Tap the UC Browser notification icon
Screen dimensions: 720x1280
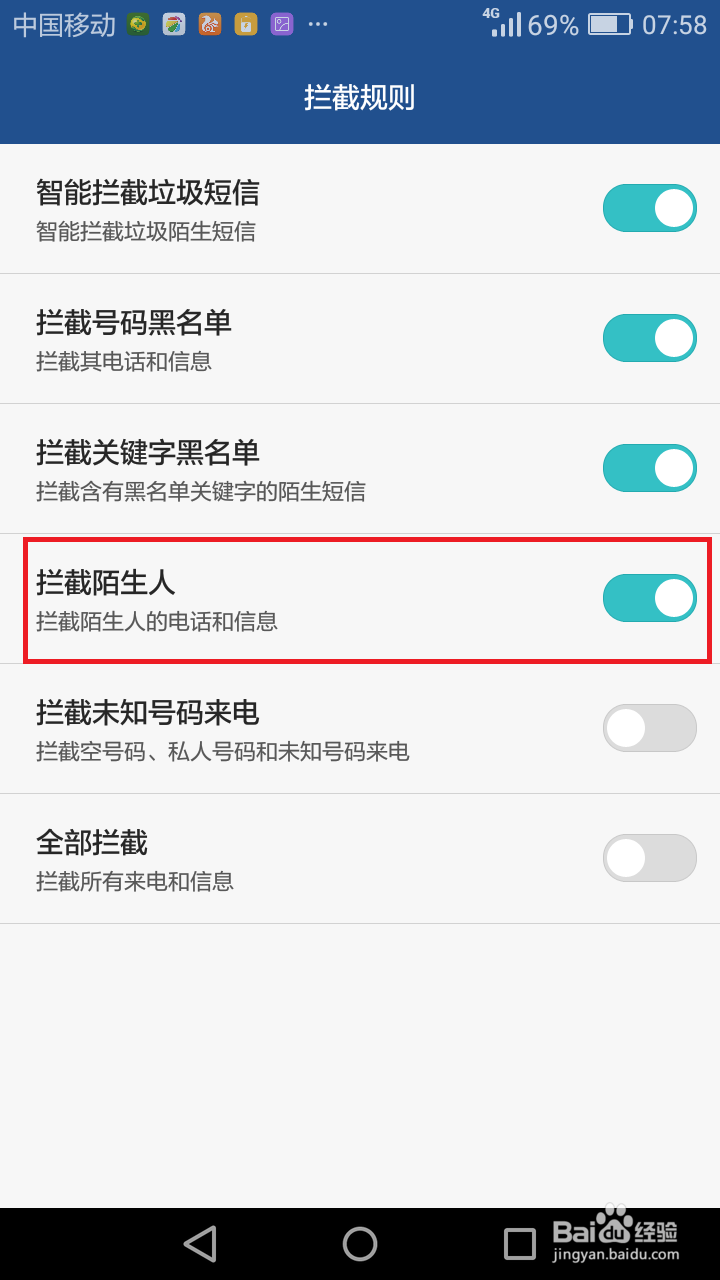(x=209, y=24)
